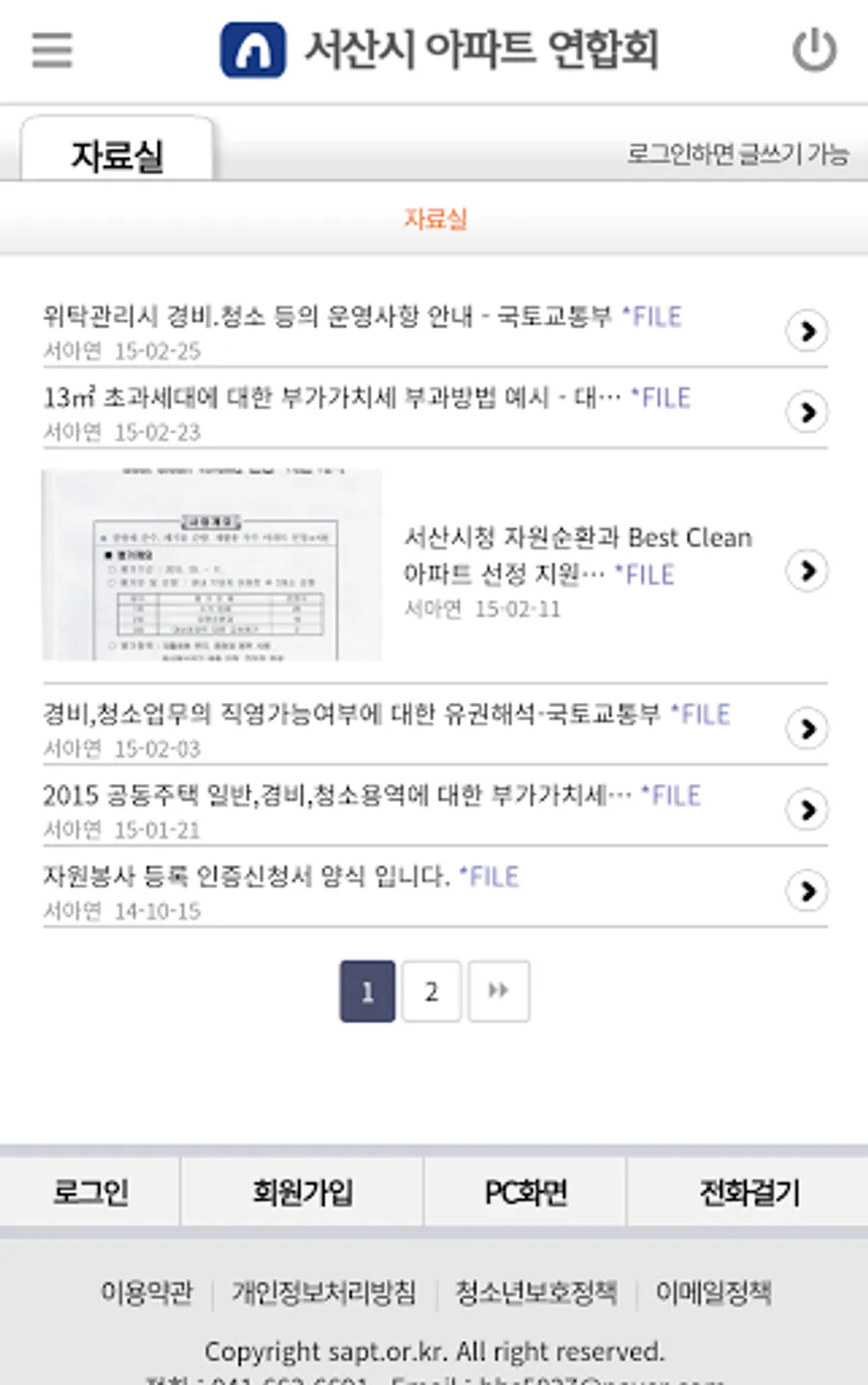868x1385 pixels.
Task: Open 개인정보처리방침 link
Action: [324, 1291]
